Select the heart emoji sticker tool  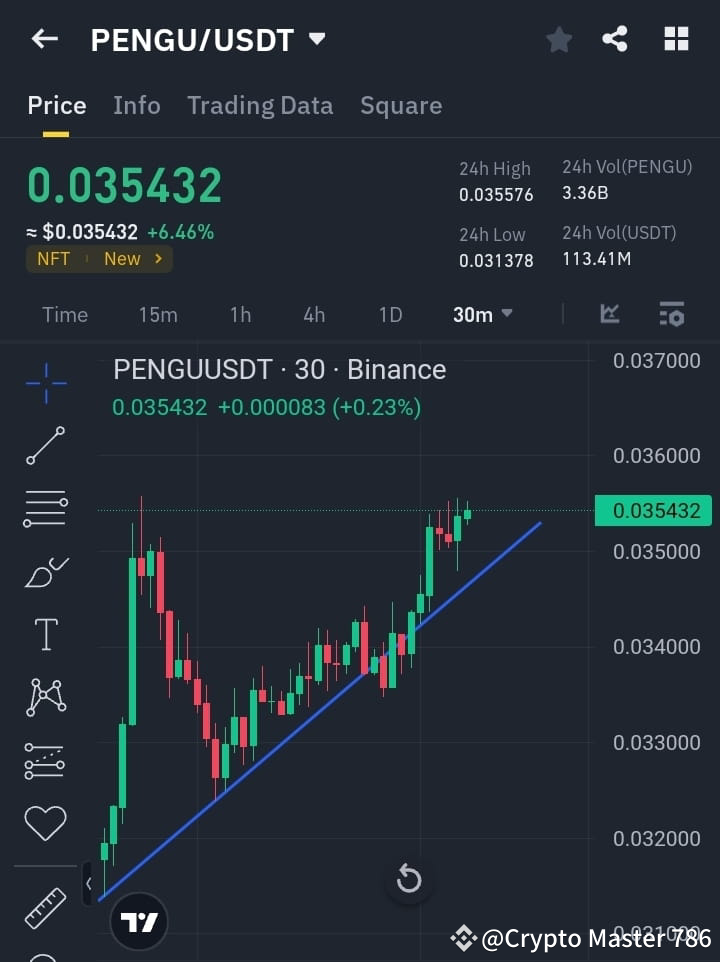44,822
